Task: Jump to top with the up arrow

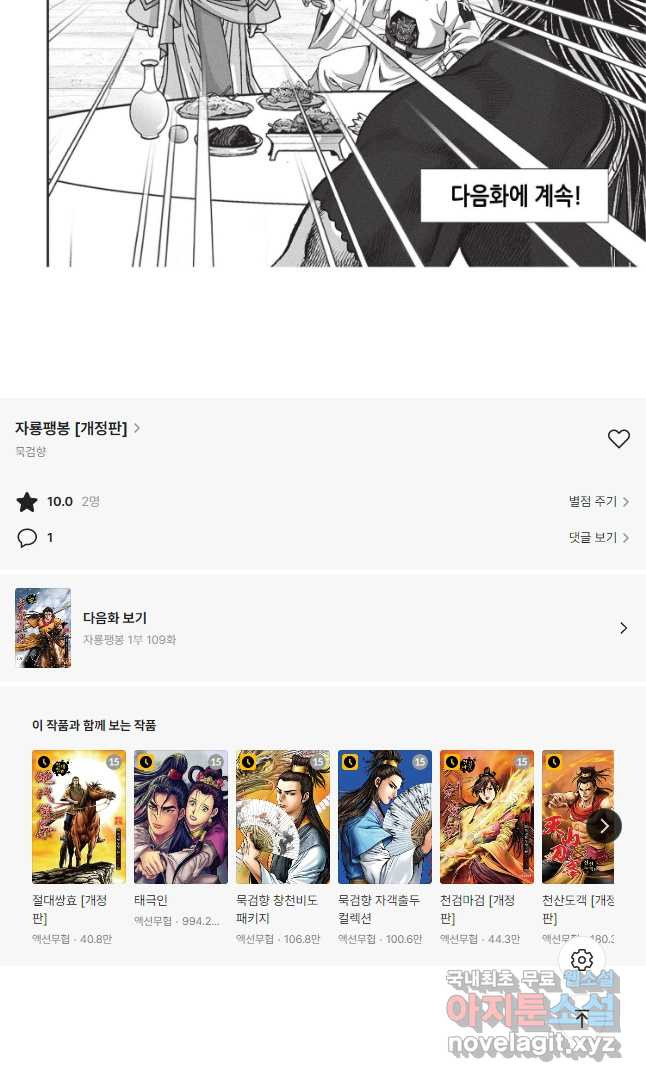Action: [x=582, y=1019]
